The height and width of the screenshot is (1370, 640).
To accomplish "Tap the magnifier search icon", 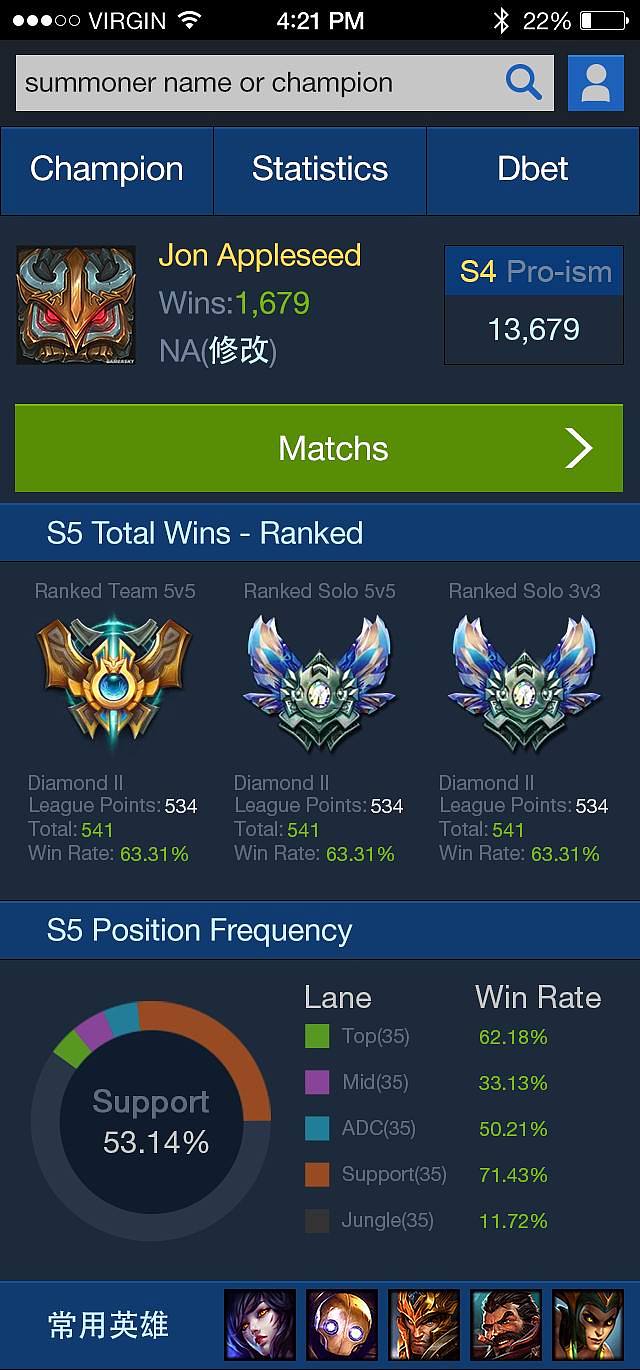I will coord(523,83).
